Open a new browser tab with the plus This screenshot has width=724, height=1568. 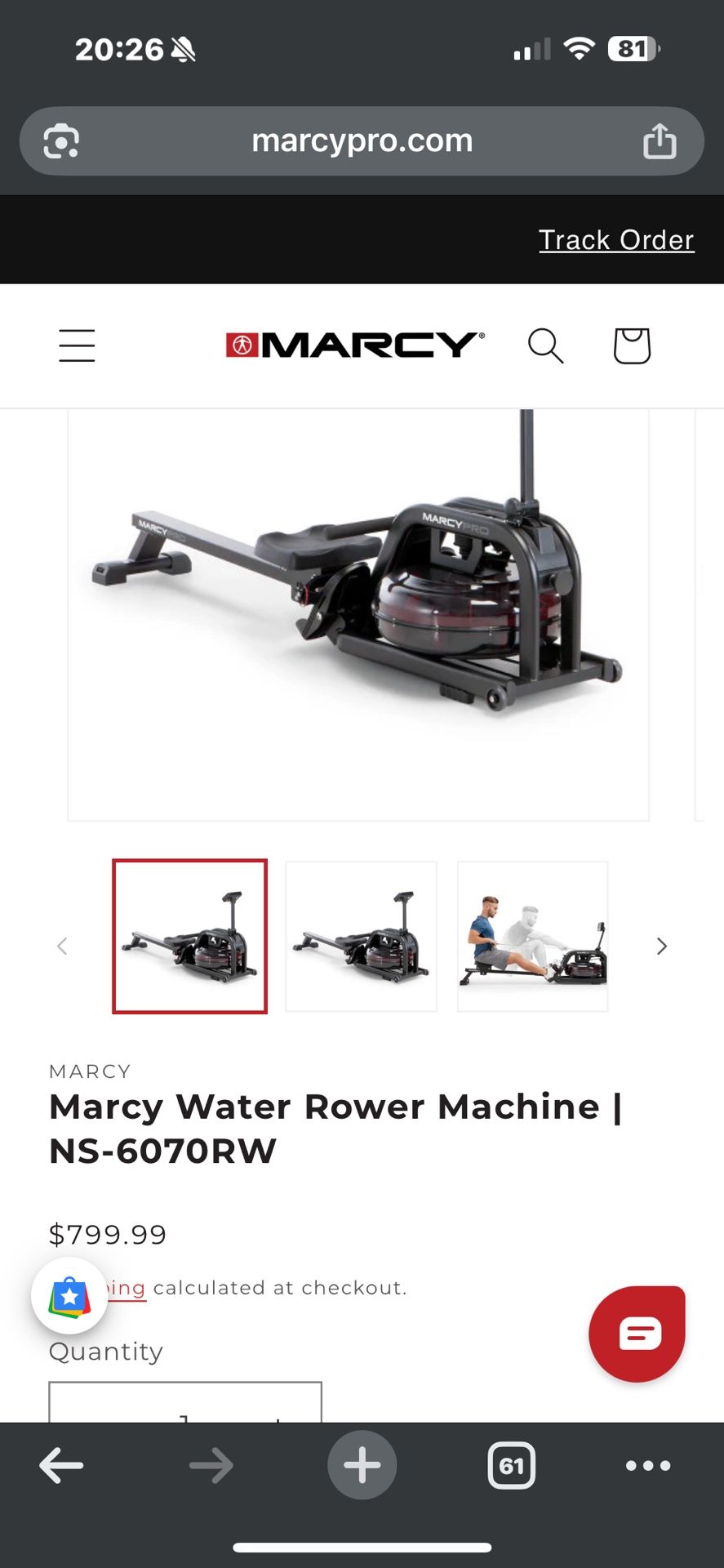(x=362, y=1464)
